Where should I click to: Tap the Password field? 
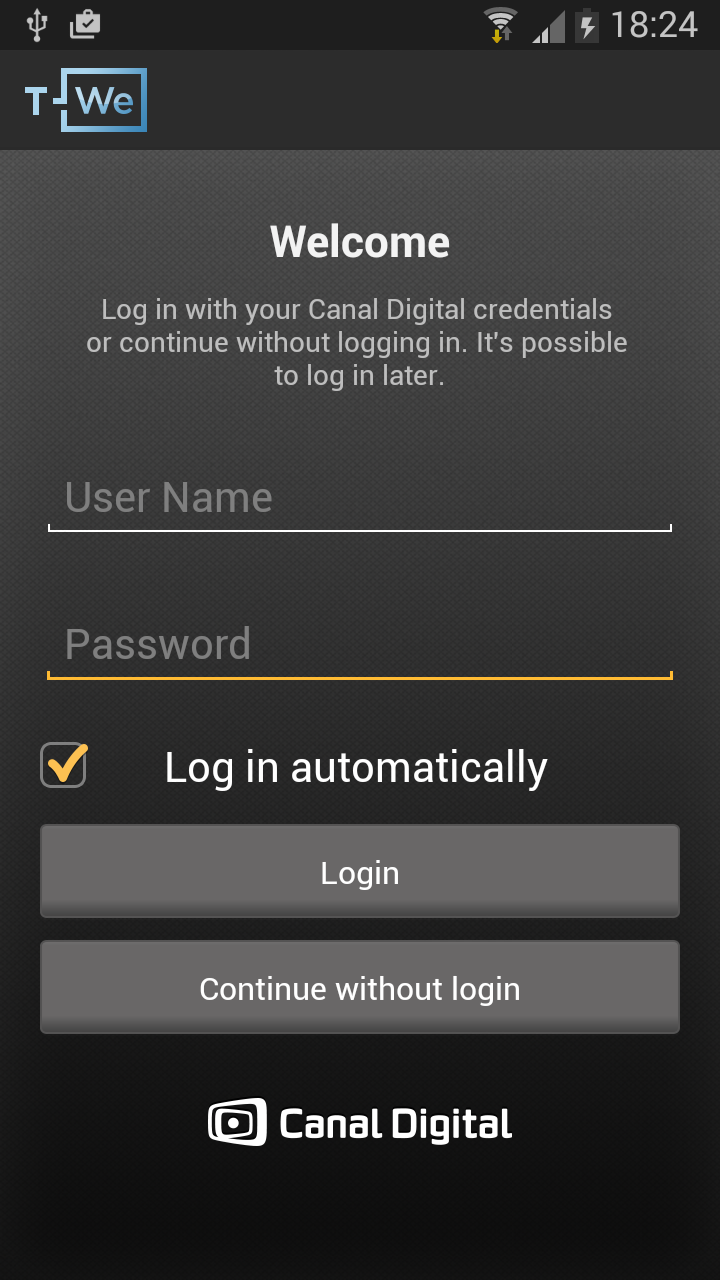(360, 645)
